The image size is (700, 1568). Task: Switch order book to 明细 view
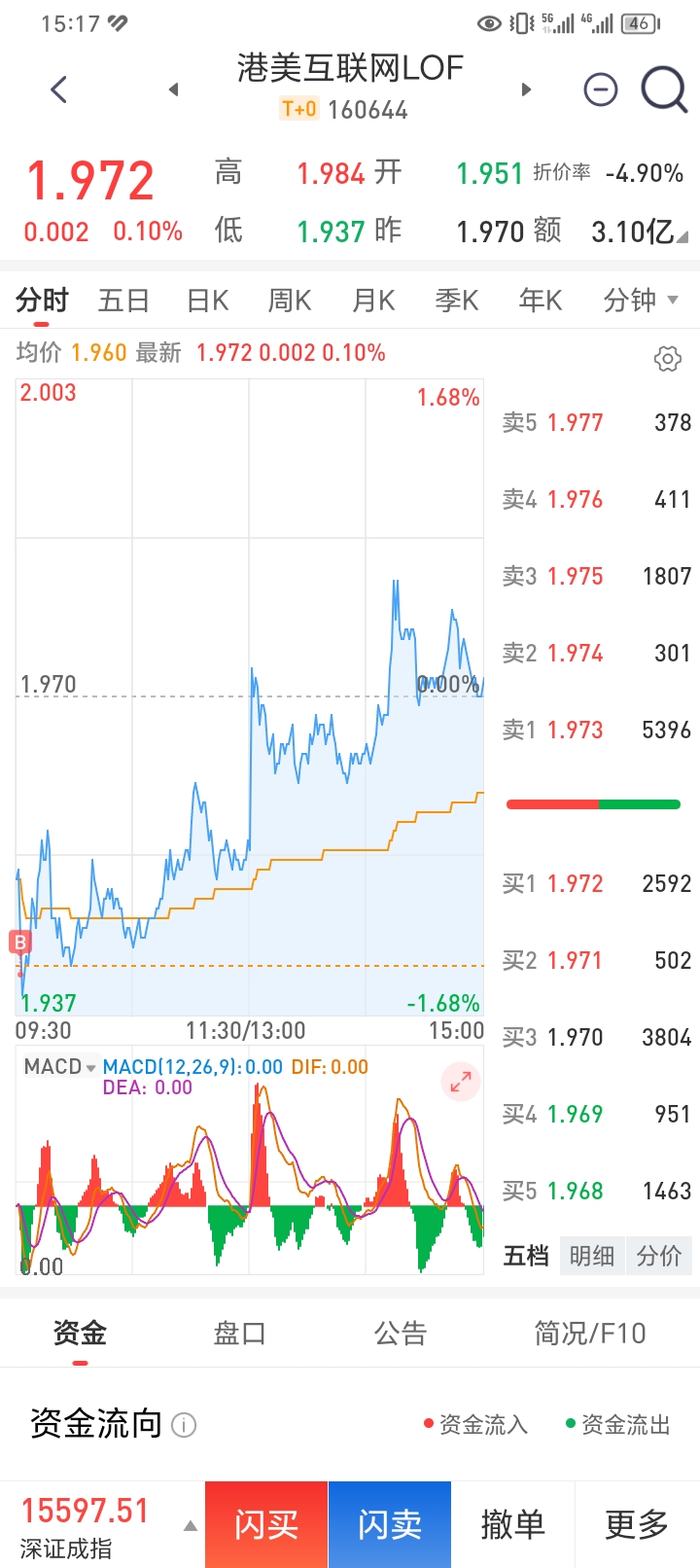point(591,1256)
